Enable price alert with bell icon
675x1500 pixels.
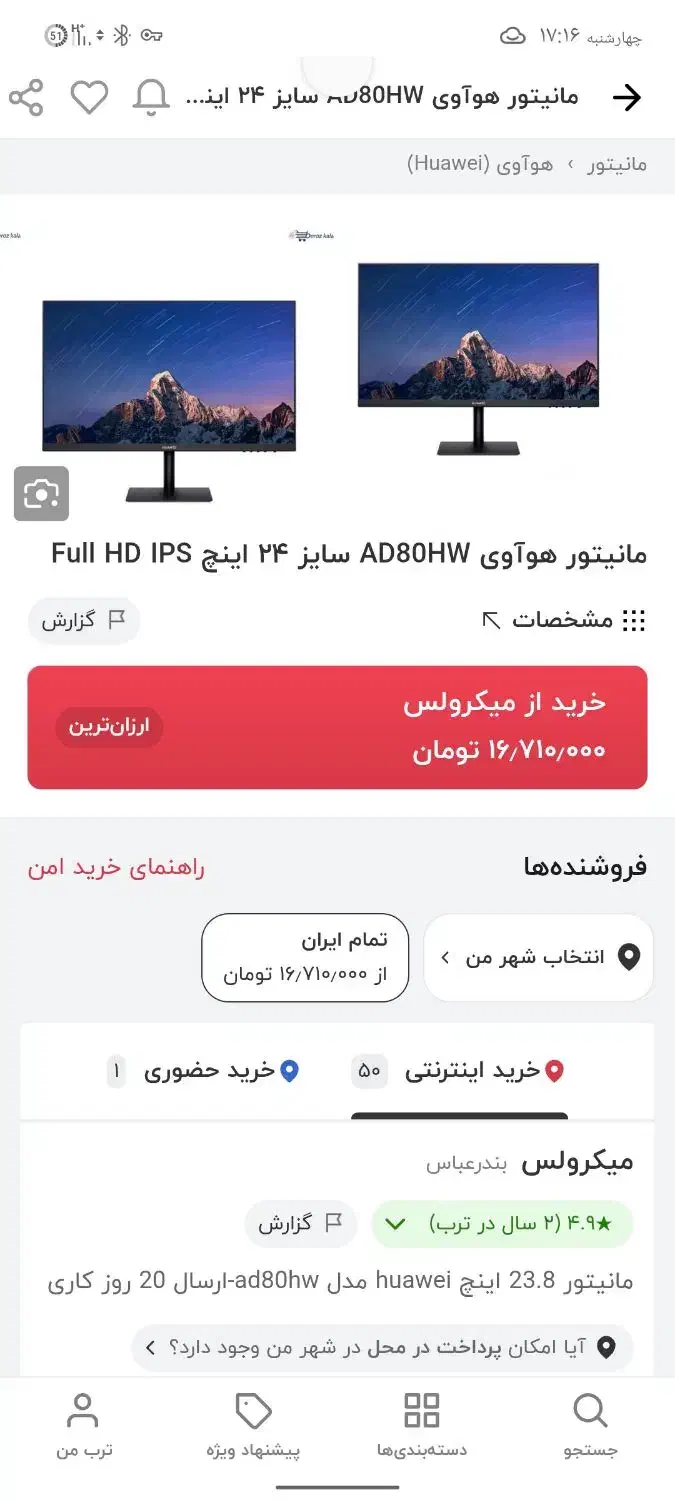pyautogui.click(x=151, y=98)
